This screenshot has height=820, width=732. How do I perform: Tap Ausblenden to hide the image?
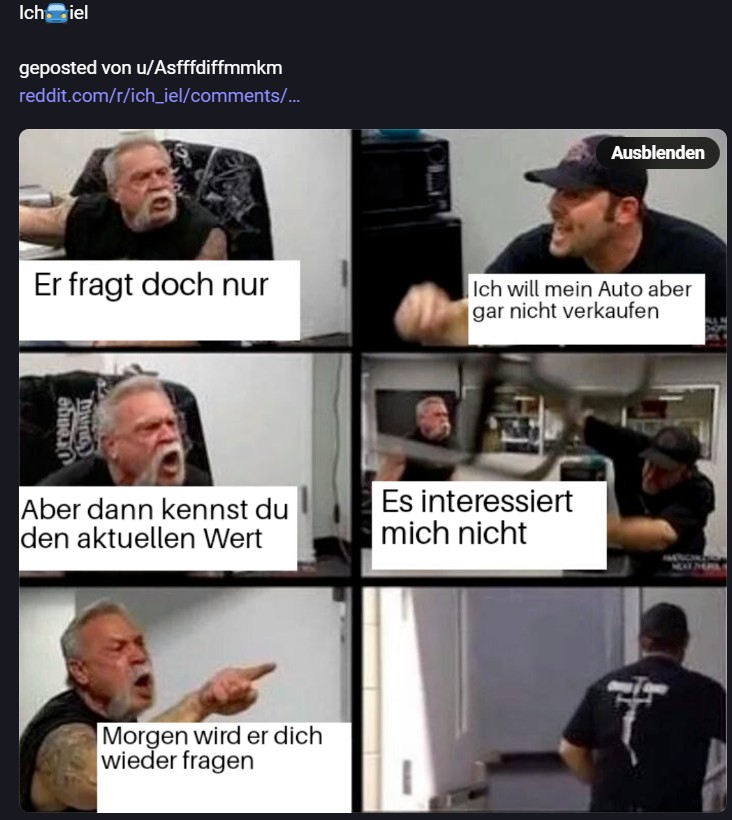657,153
